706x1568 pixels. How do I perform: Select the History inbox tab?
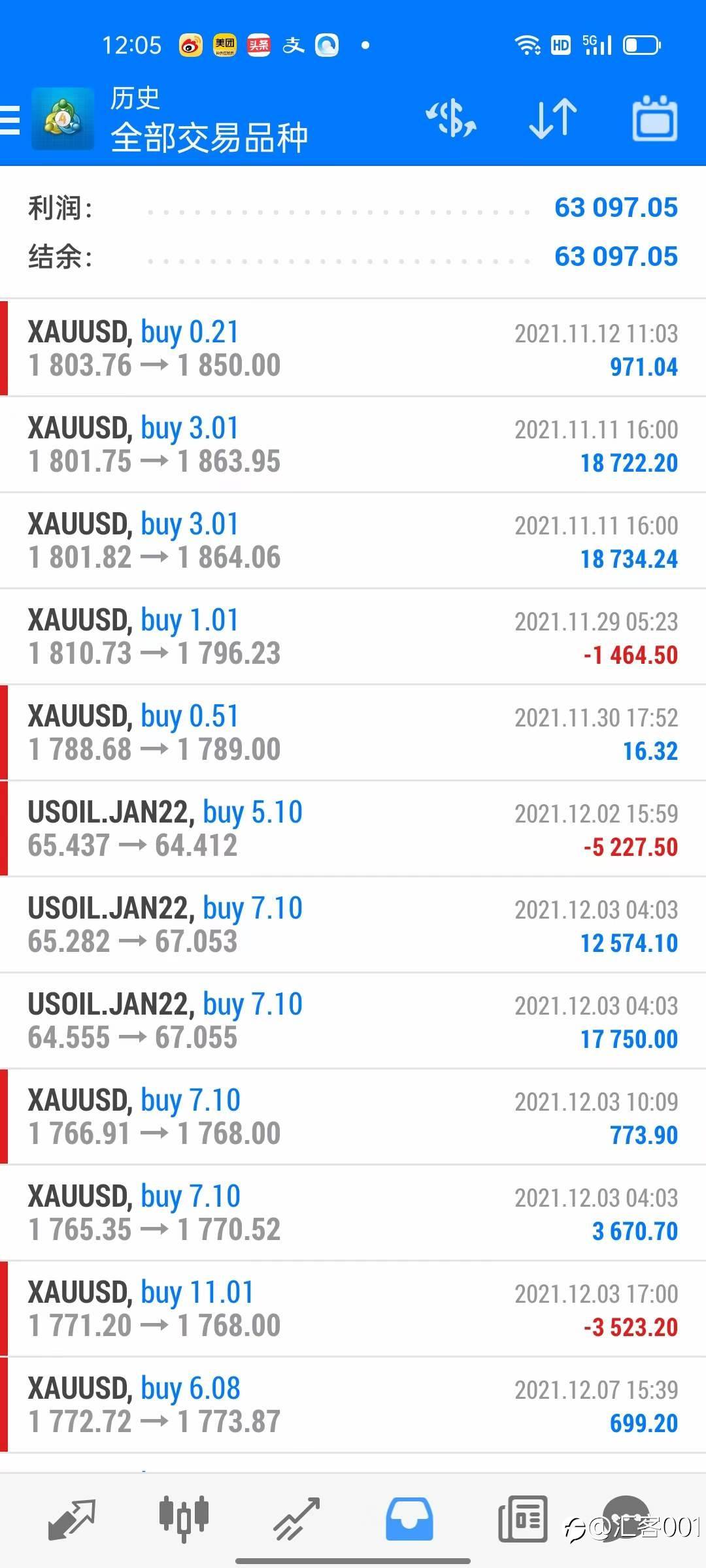[409, 1519]
